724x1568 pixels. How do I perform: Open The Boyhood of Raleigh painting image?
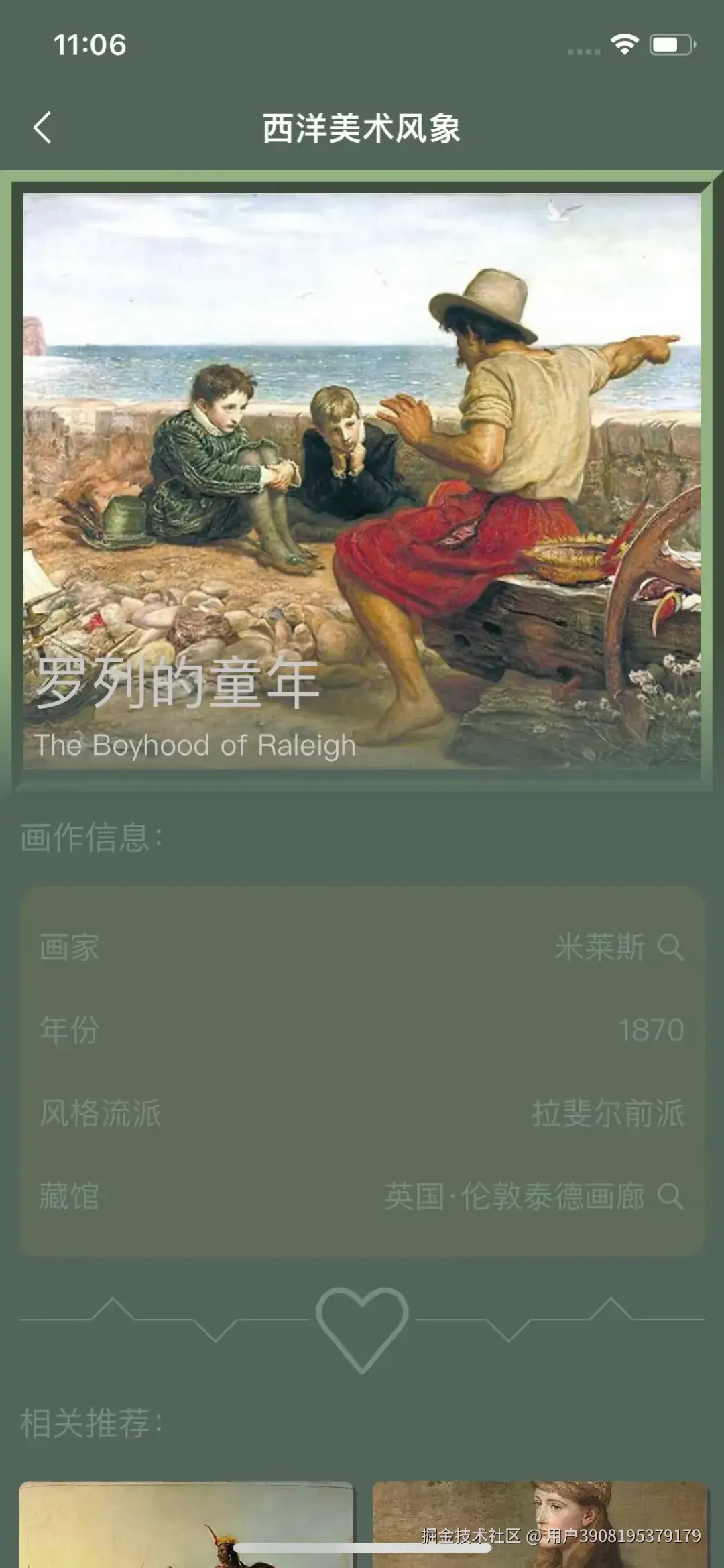pos(362,480)
